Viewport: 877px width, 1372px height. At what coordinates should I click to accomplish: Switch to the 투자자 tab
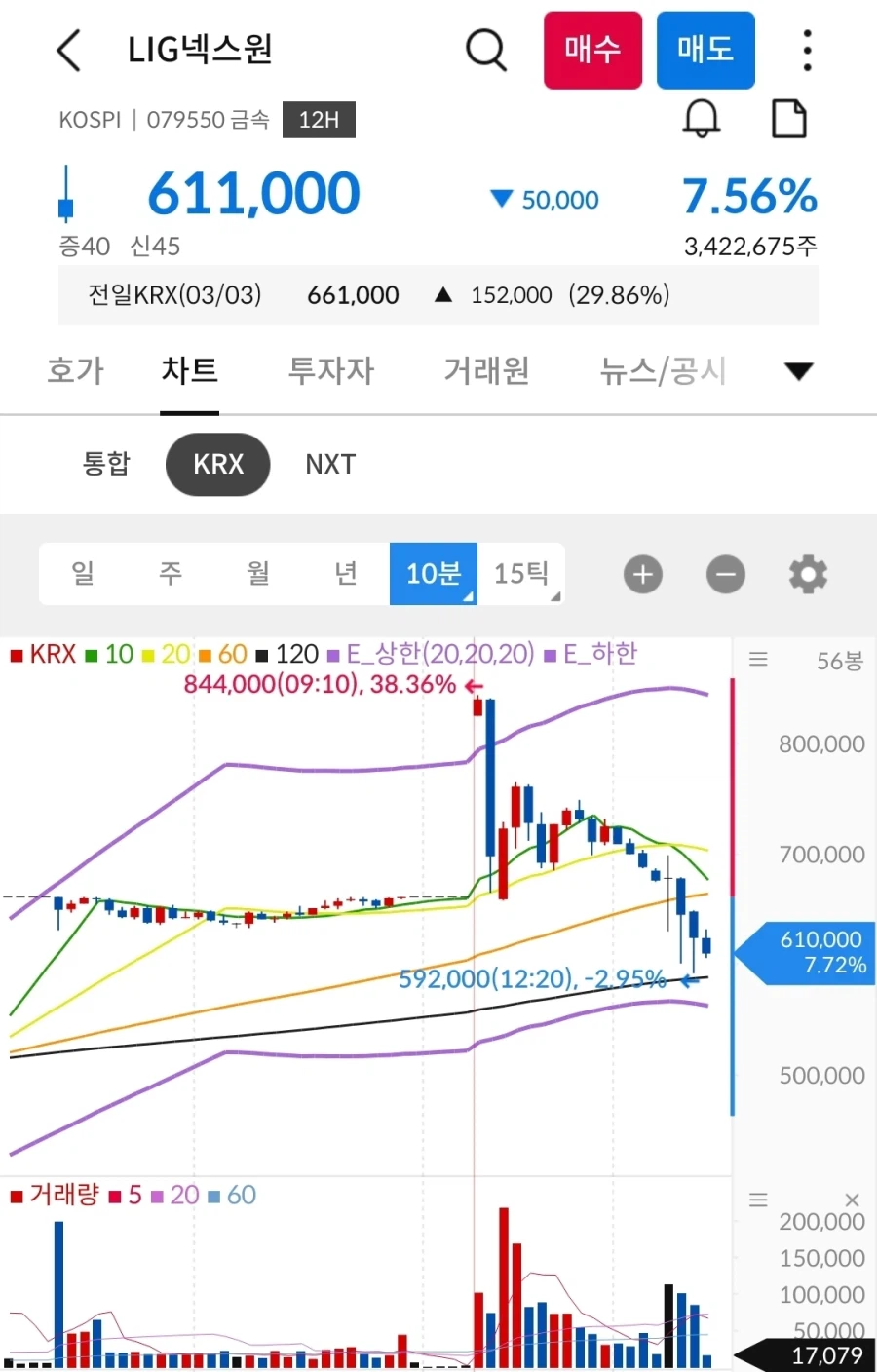pos(331,370)
